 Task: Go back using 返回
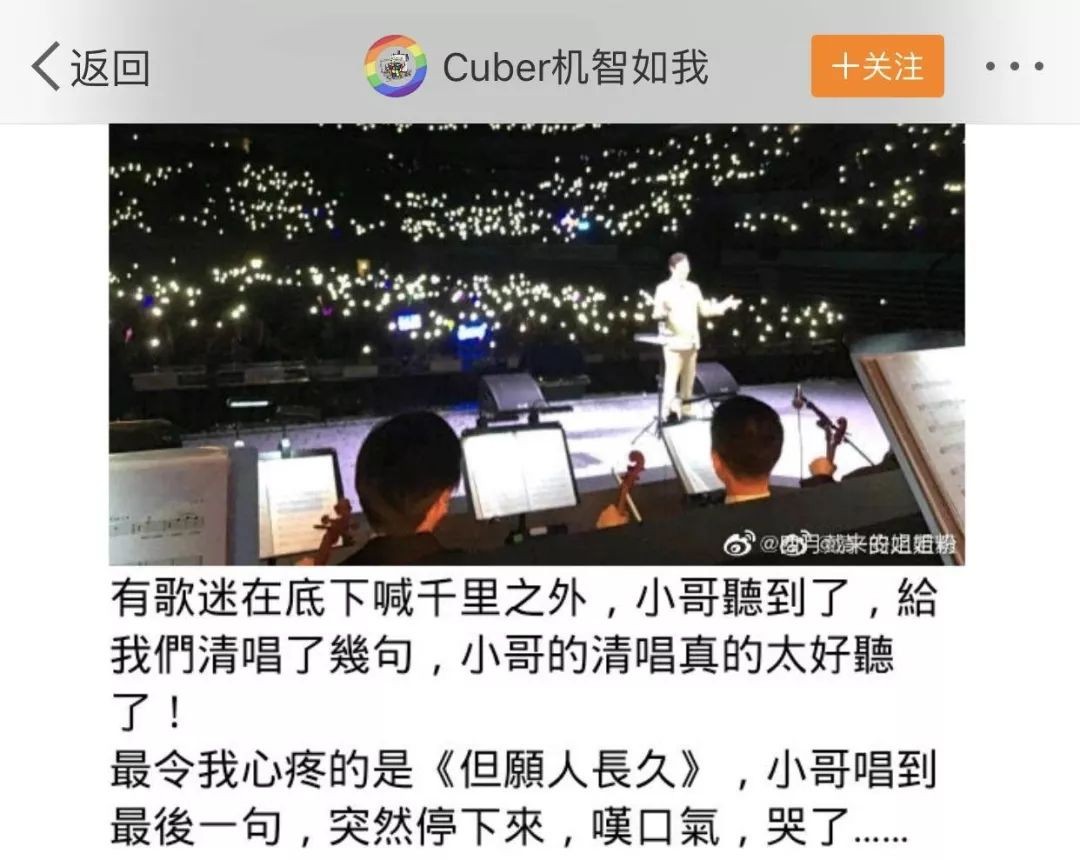[x=90, y=67]
